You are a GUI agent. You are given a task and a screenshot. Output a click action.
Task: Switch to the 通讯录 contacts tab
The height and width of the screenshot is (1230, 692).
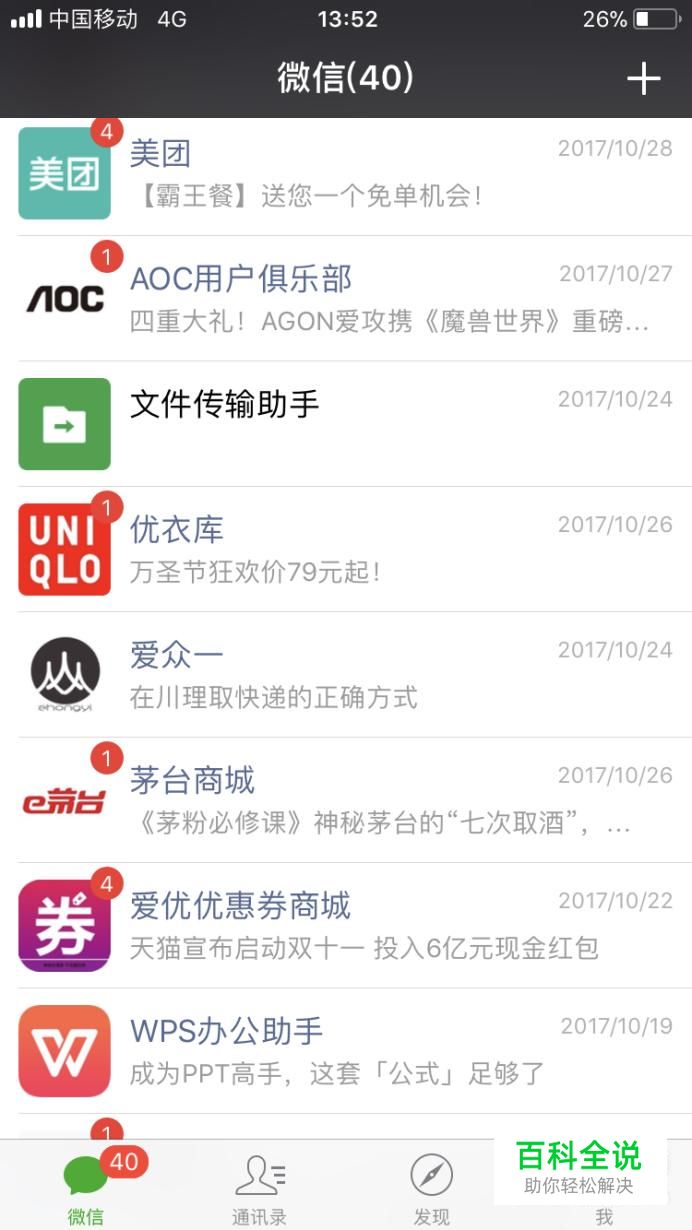pyautogui.click(x=259, y=1187)
